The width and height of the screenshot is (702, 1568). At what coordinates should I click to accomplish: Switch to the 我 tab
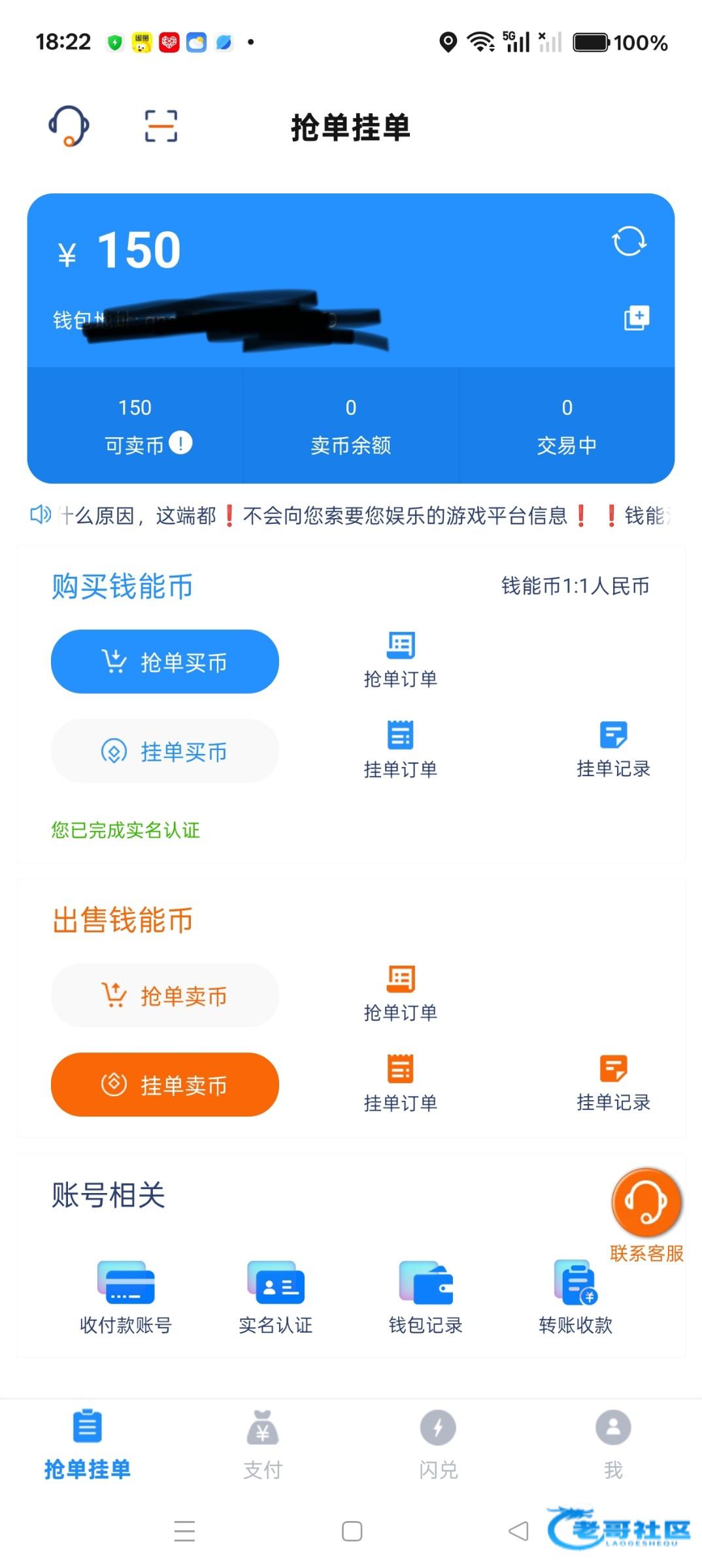(613, 1445)
